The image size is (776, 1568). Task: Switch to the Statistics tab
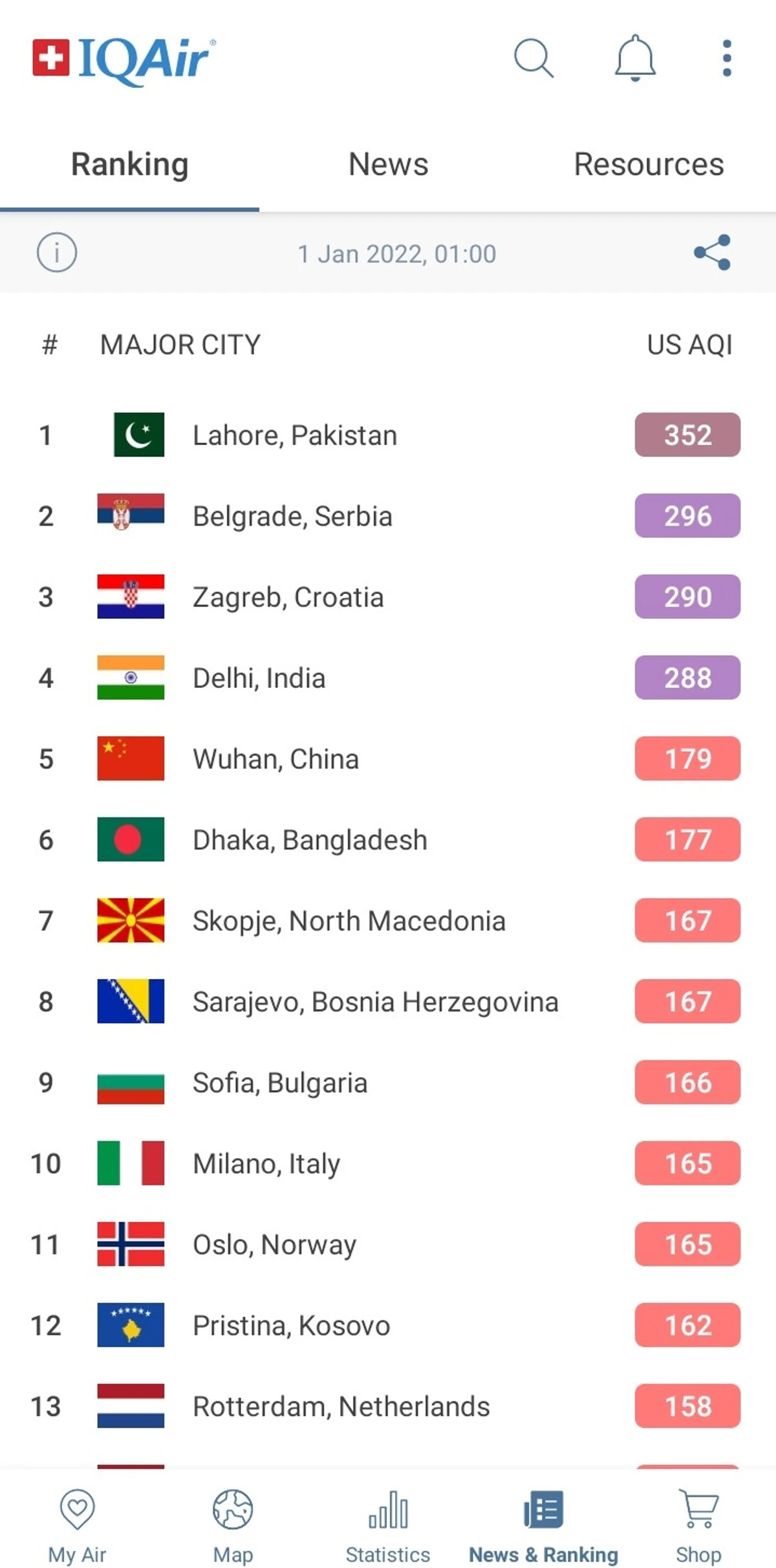(388, 1526)
